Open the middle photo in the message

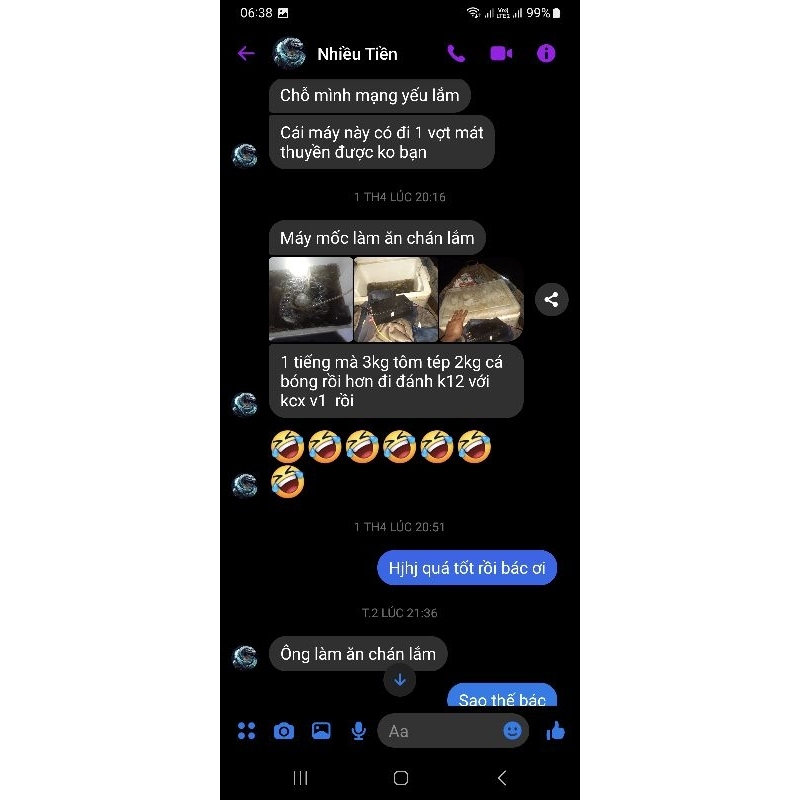pos(396,299)
